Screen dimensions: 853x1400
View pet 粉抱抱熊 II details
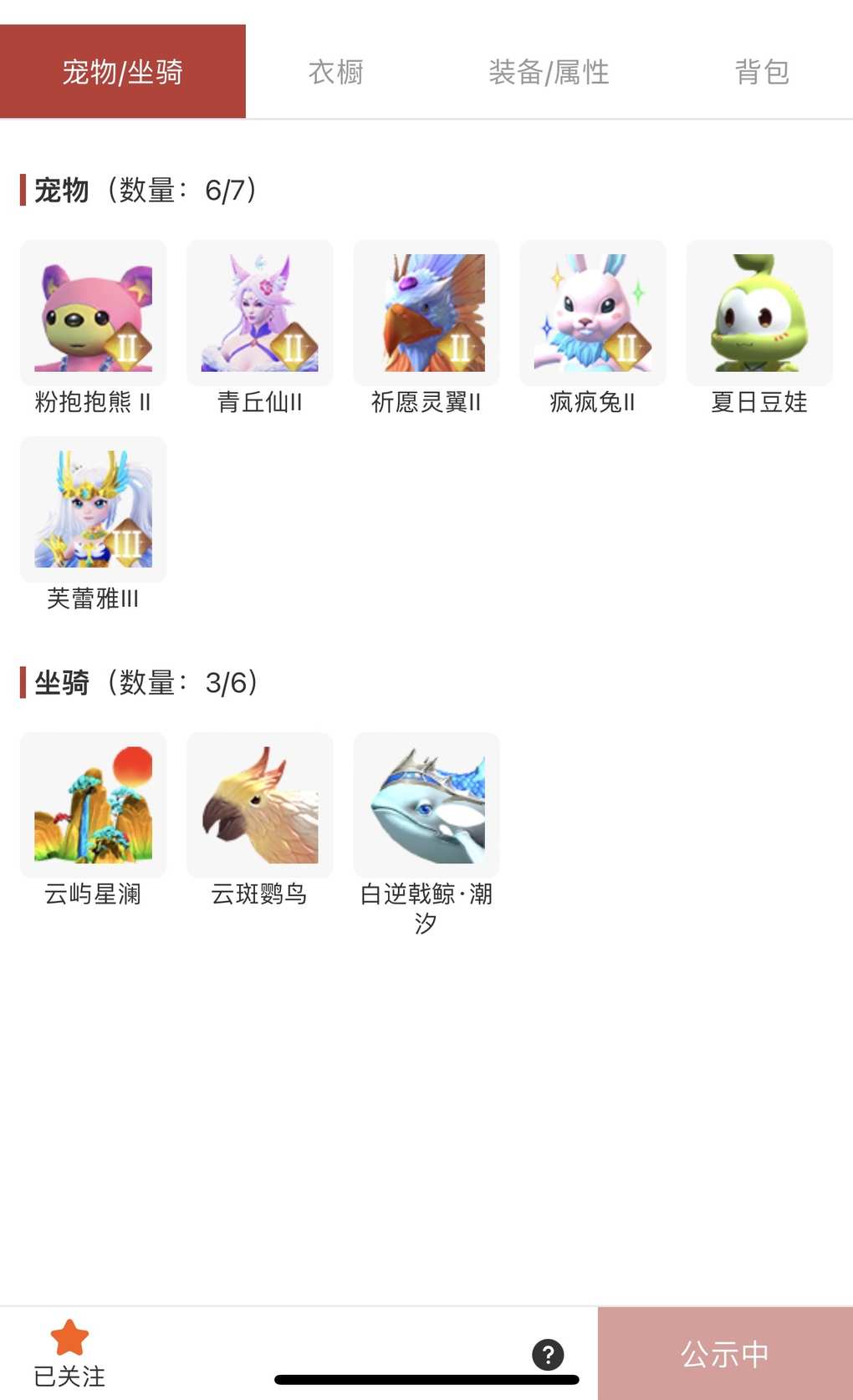(93, 313)
